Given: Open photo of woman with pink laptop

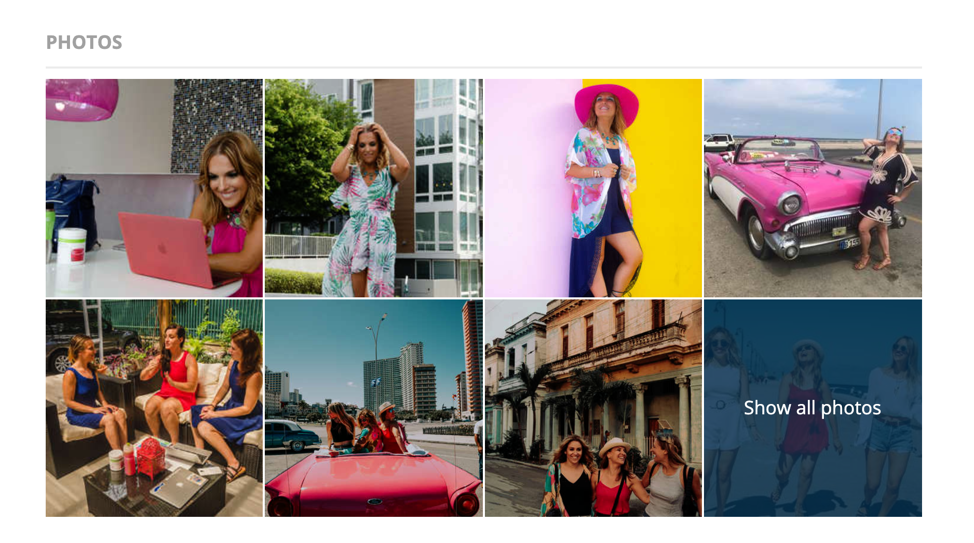Looking at the screenshot, I should tap(154, 188).
